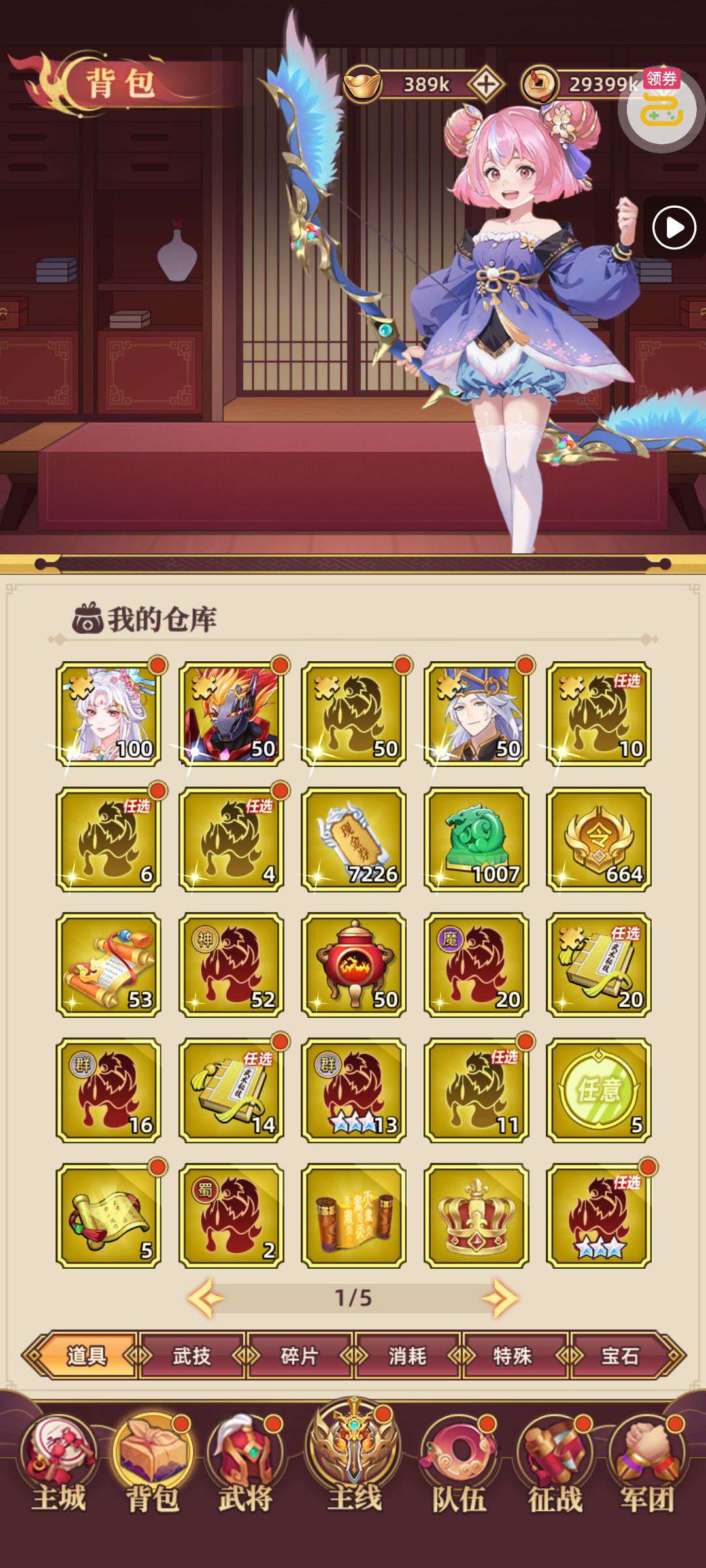Tap the green 任意 orb item

599,1090
